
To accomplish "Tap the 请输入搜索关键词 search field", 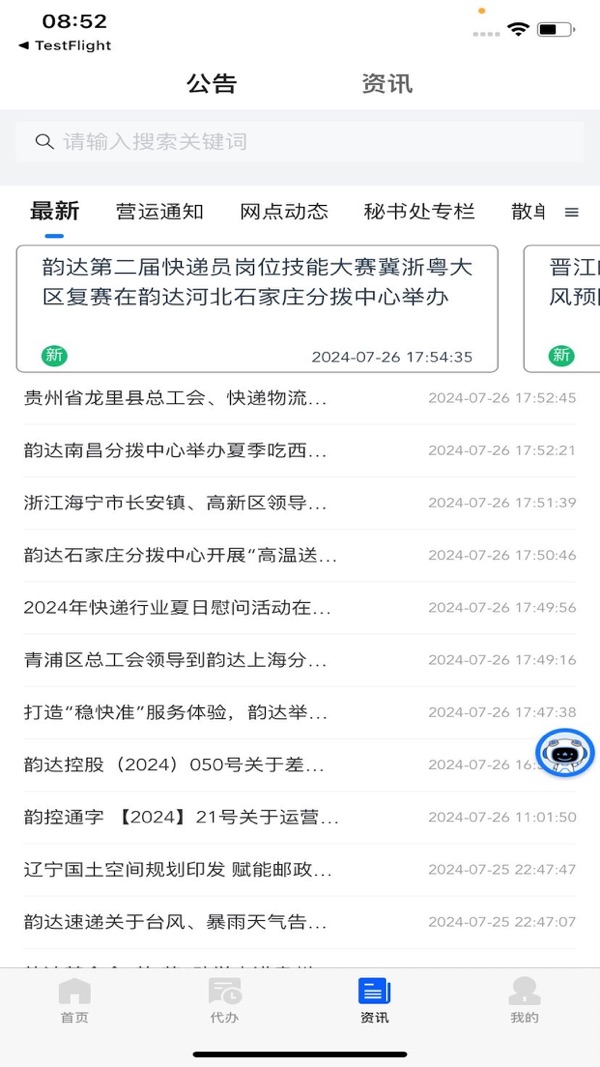I will coord(299,142).
